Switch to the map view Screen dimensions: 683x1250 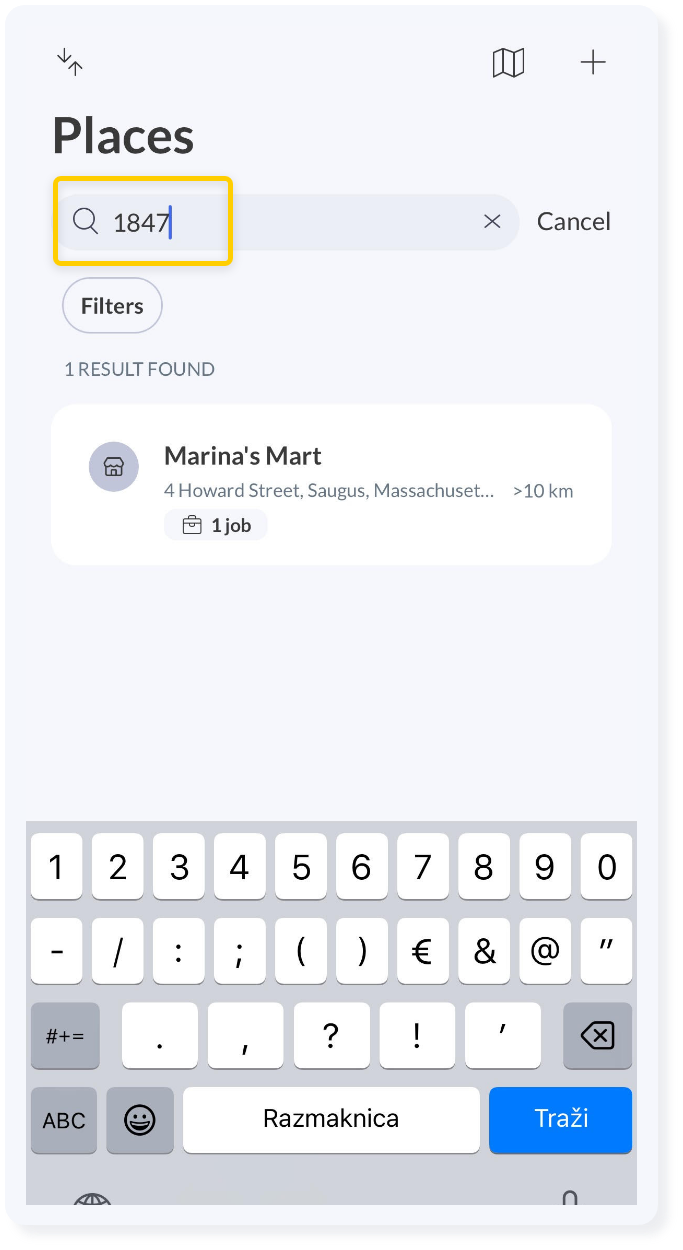(x=508, y=63)
